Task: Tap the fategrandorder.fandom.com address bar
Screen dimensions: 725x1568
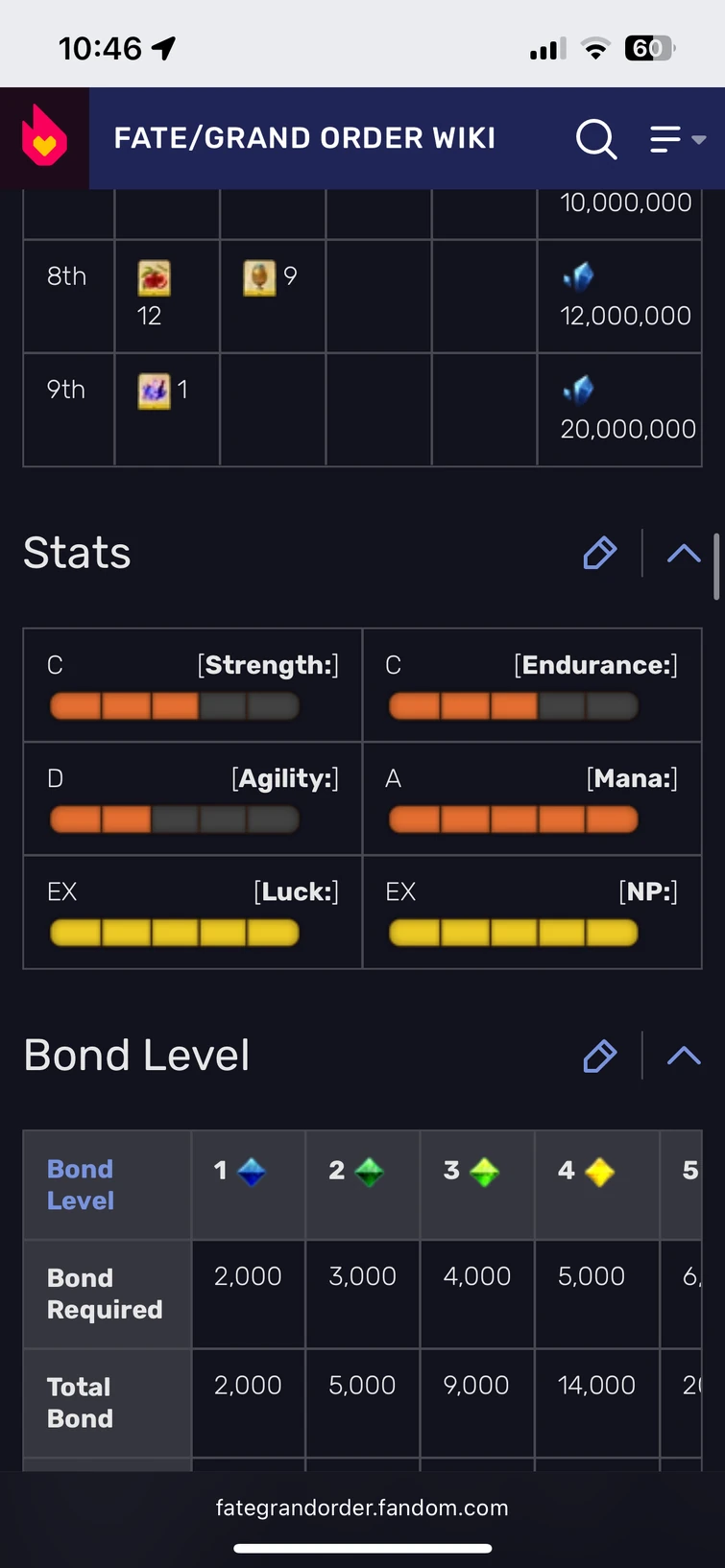Action: point(362,1508)
